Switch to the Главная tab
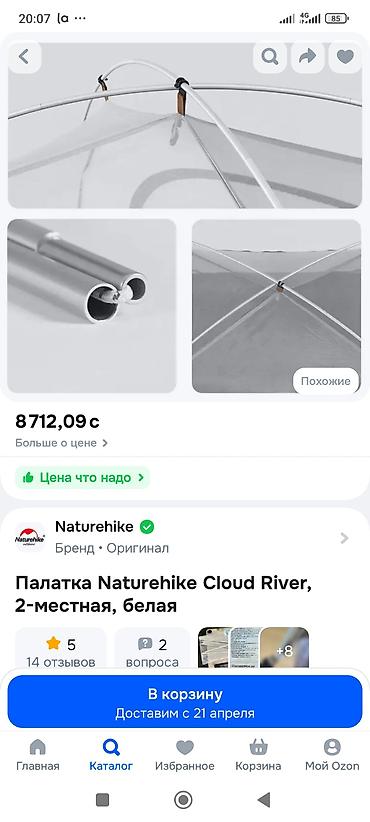370x822 pixels. [38, 755]
